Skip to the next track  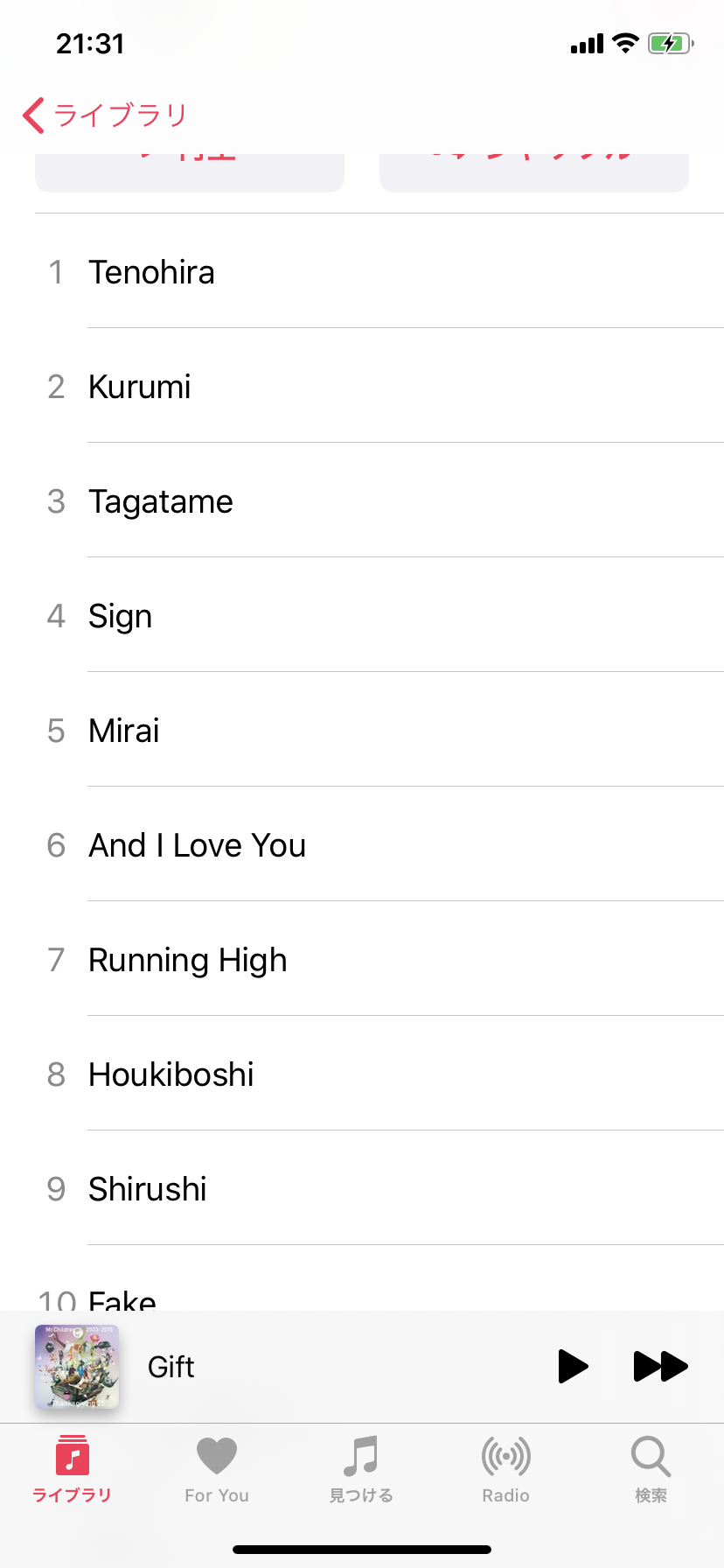click(660, 1367)
